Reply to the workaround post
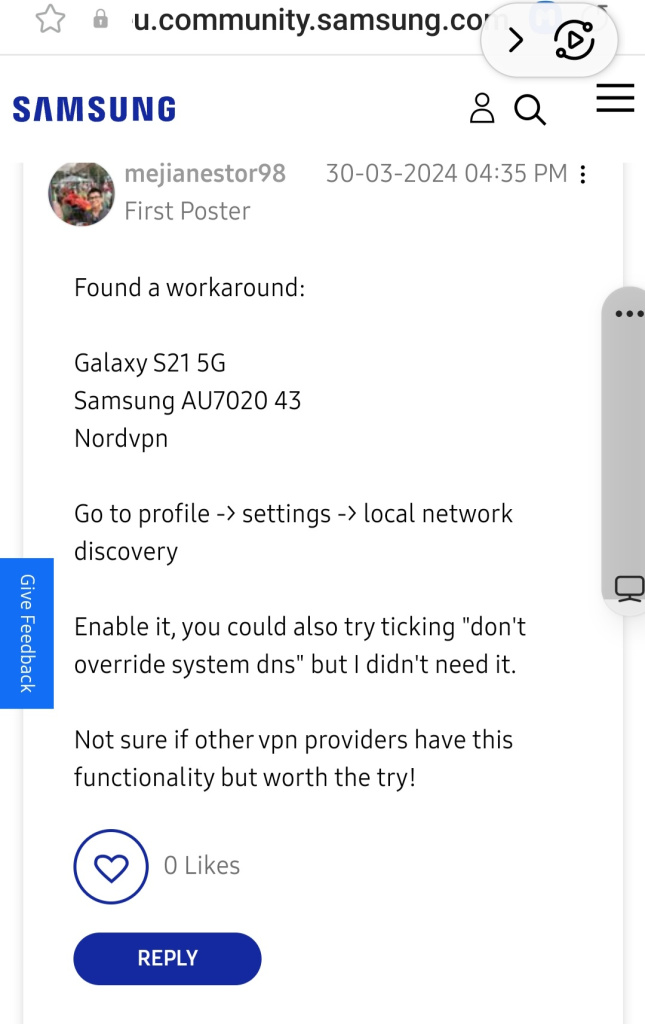The width and height of the screenshot is (645, 1024). pos(167,958)
